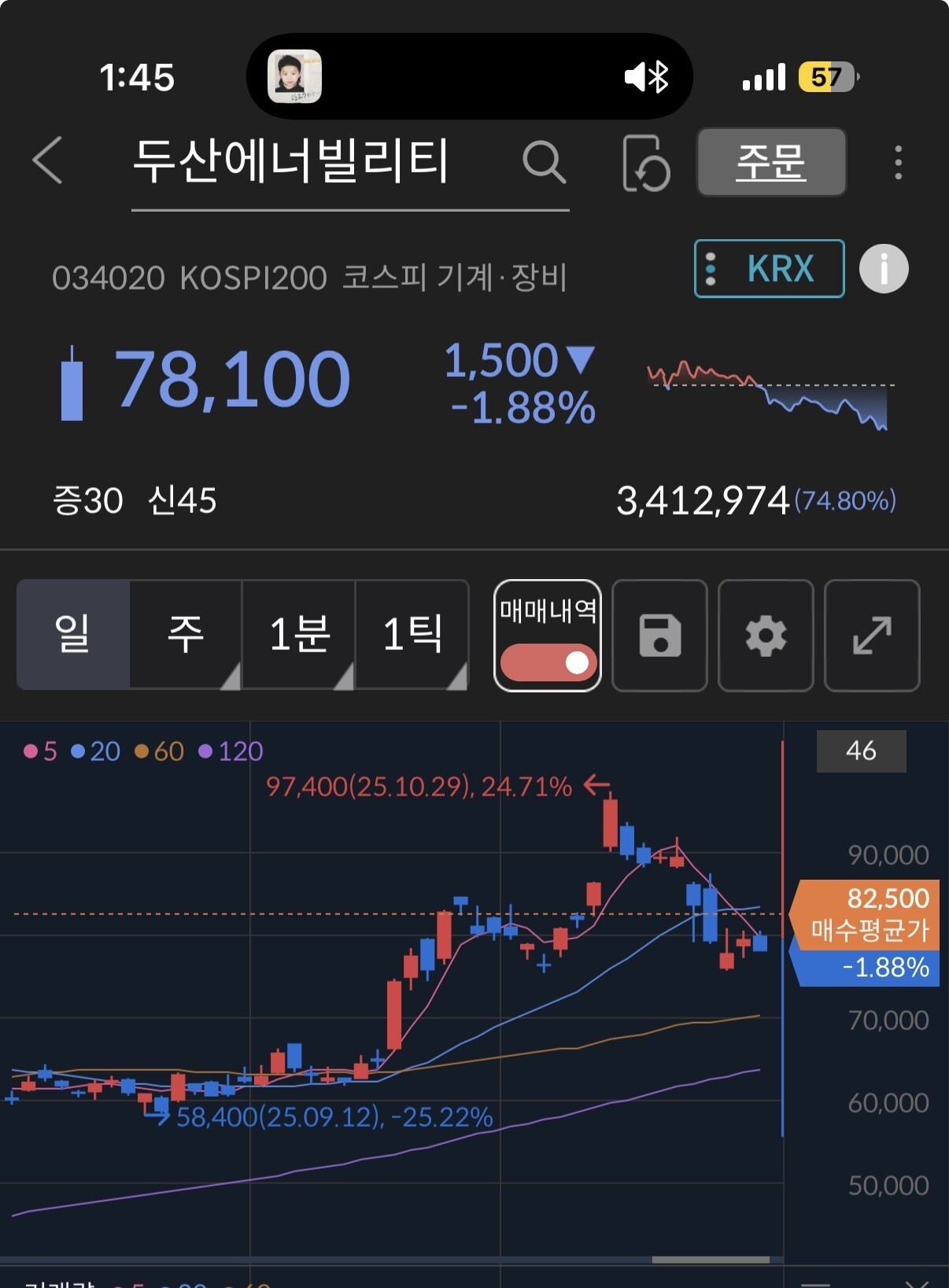Expand the chart to full screen
Screen dimensions: 949x1288
pos(872,636)
